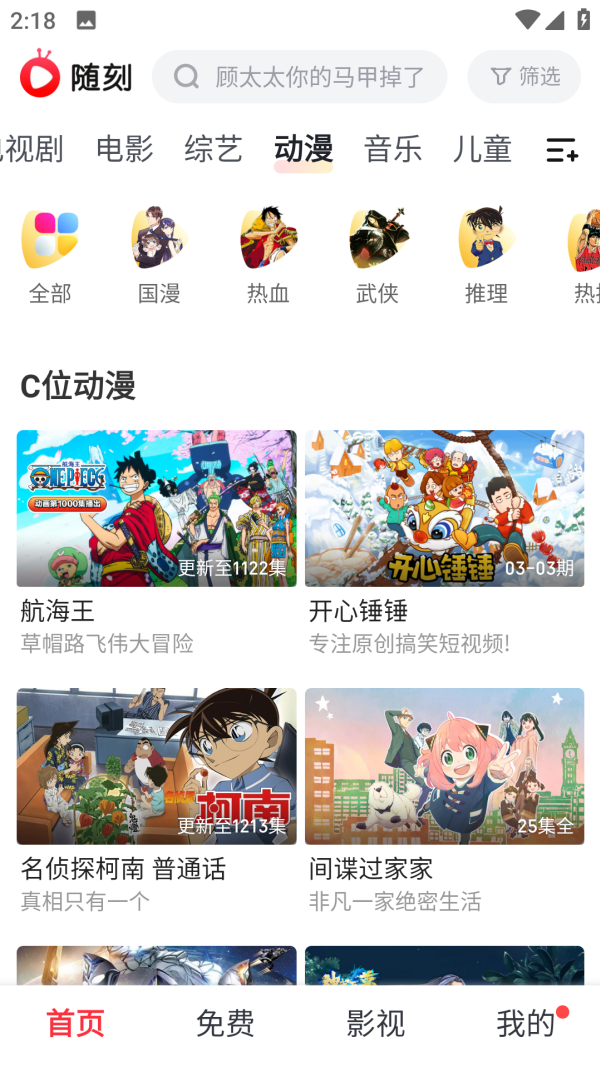
Task: Open the 武侠 category
Action: pyautogui.click(x=377, y=256)
